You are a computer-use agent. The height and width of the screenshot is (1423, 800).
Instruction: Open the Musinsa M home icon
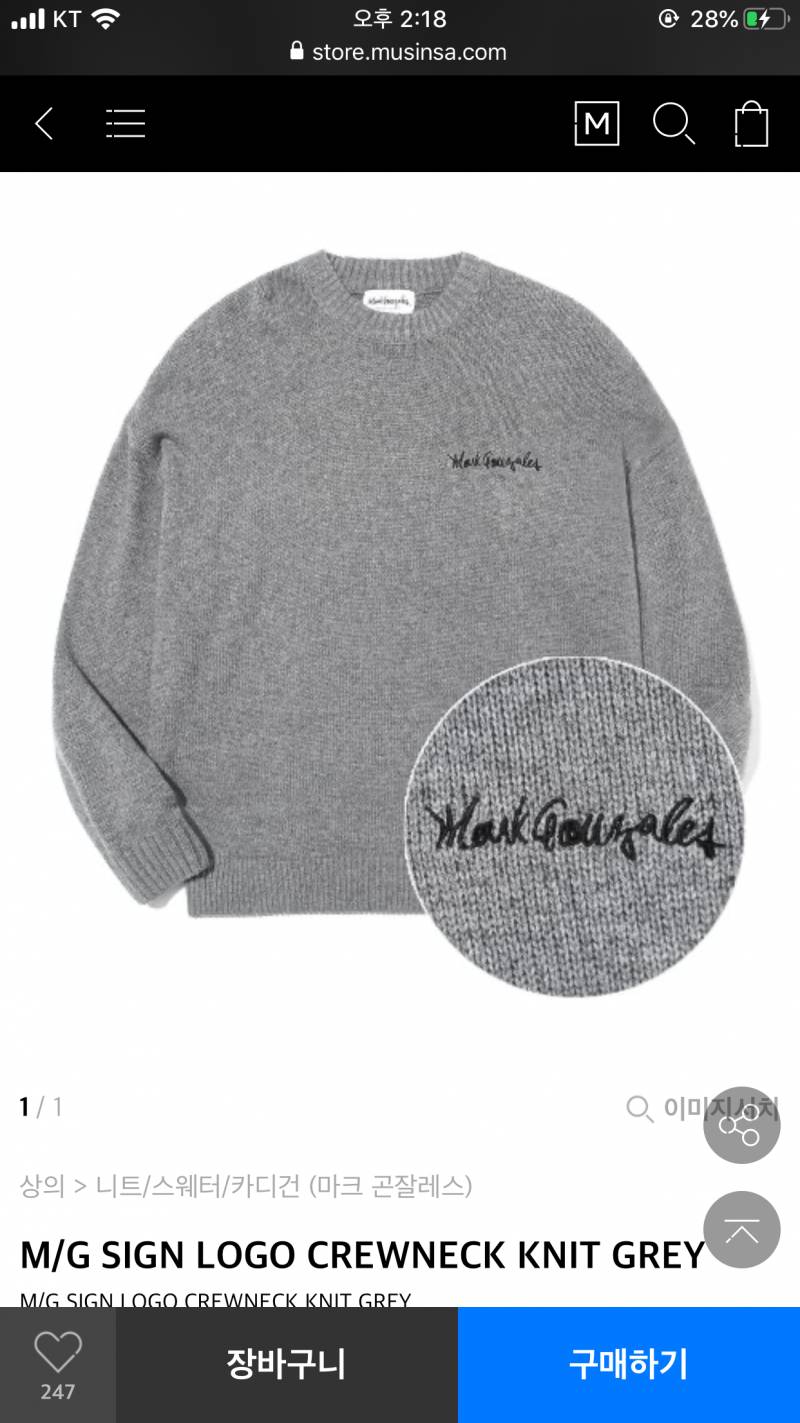pos(596,124)
